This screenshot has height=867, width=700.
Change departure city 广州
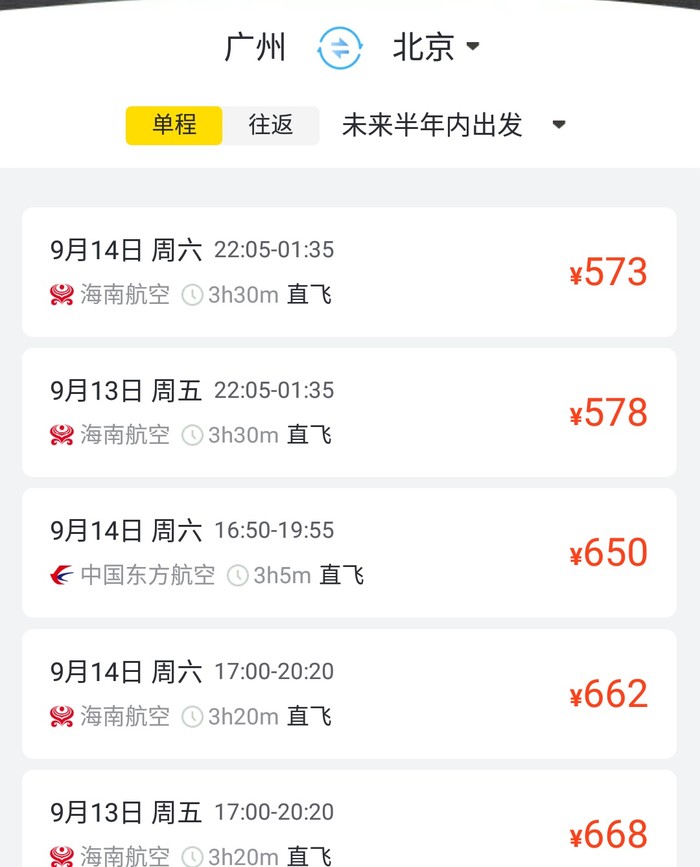255,48
